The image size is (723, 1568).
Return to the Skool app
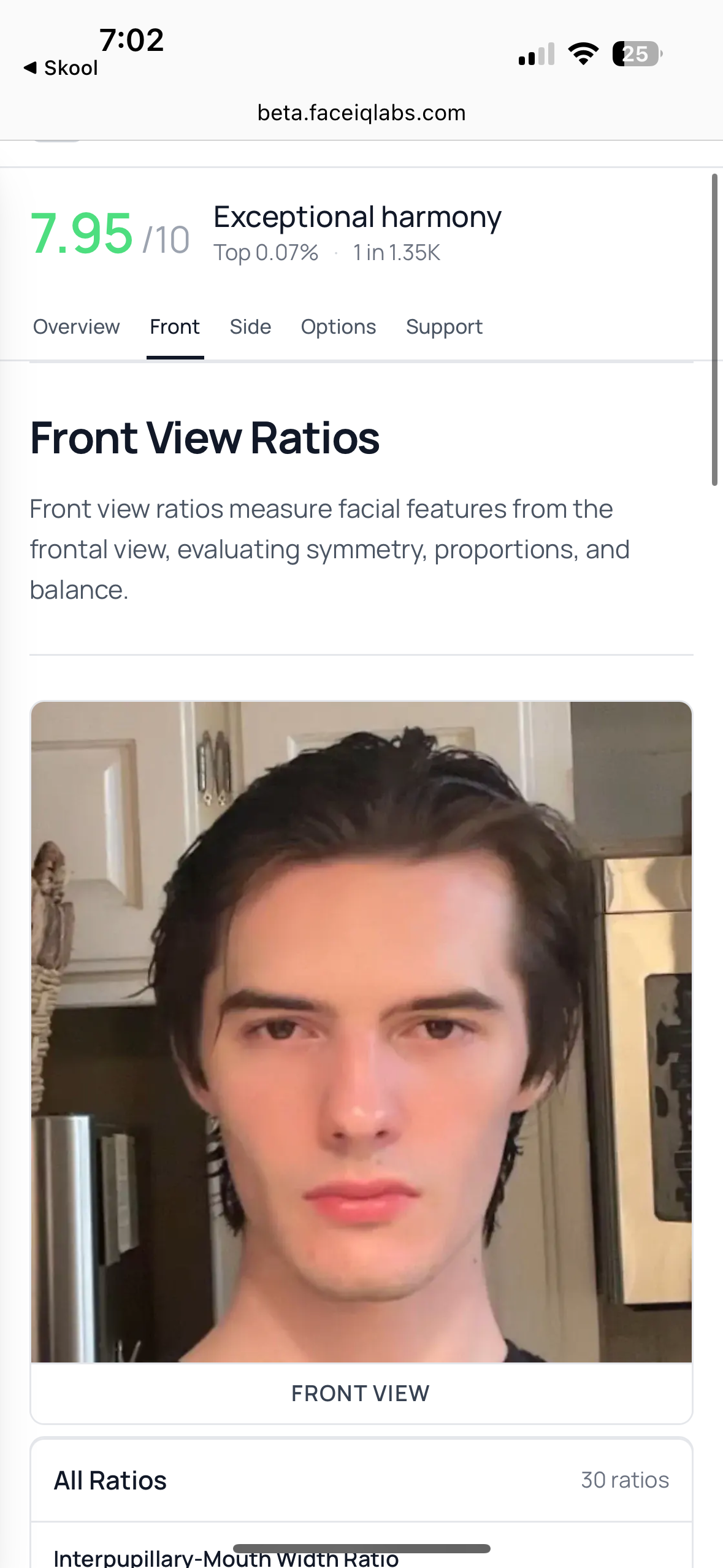click(61, 68)
